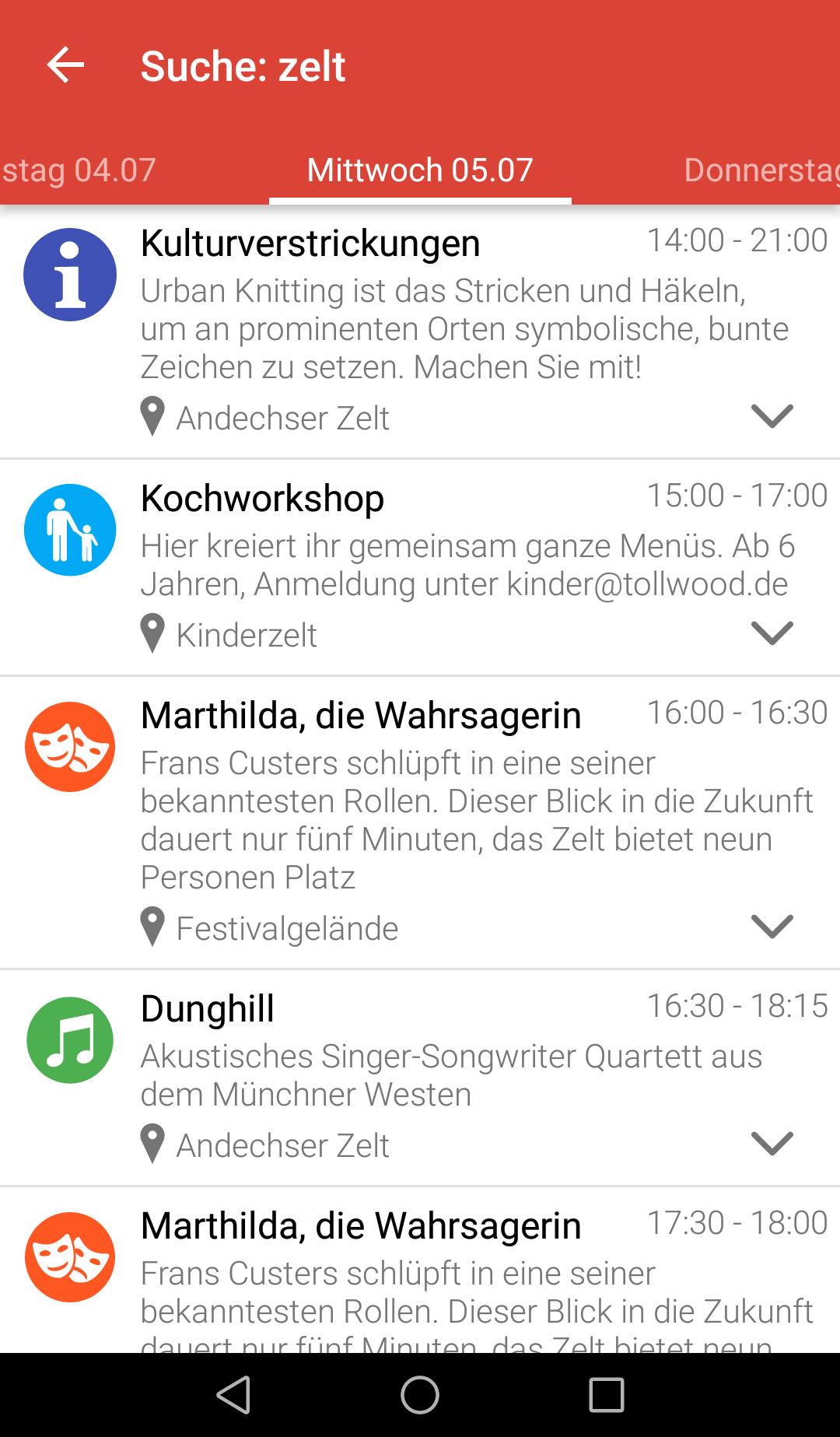Switch to the Dienstag 04.07 tab
This screenshot has height=1437, width=840.
tap(78, 170)
